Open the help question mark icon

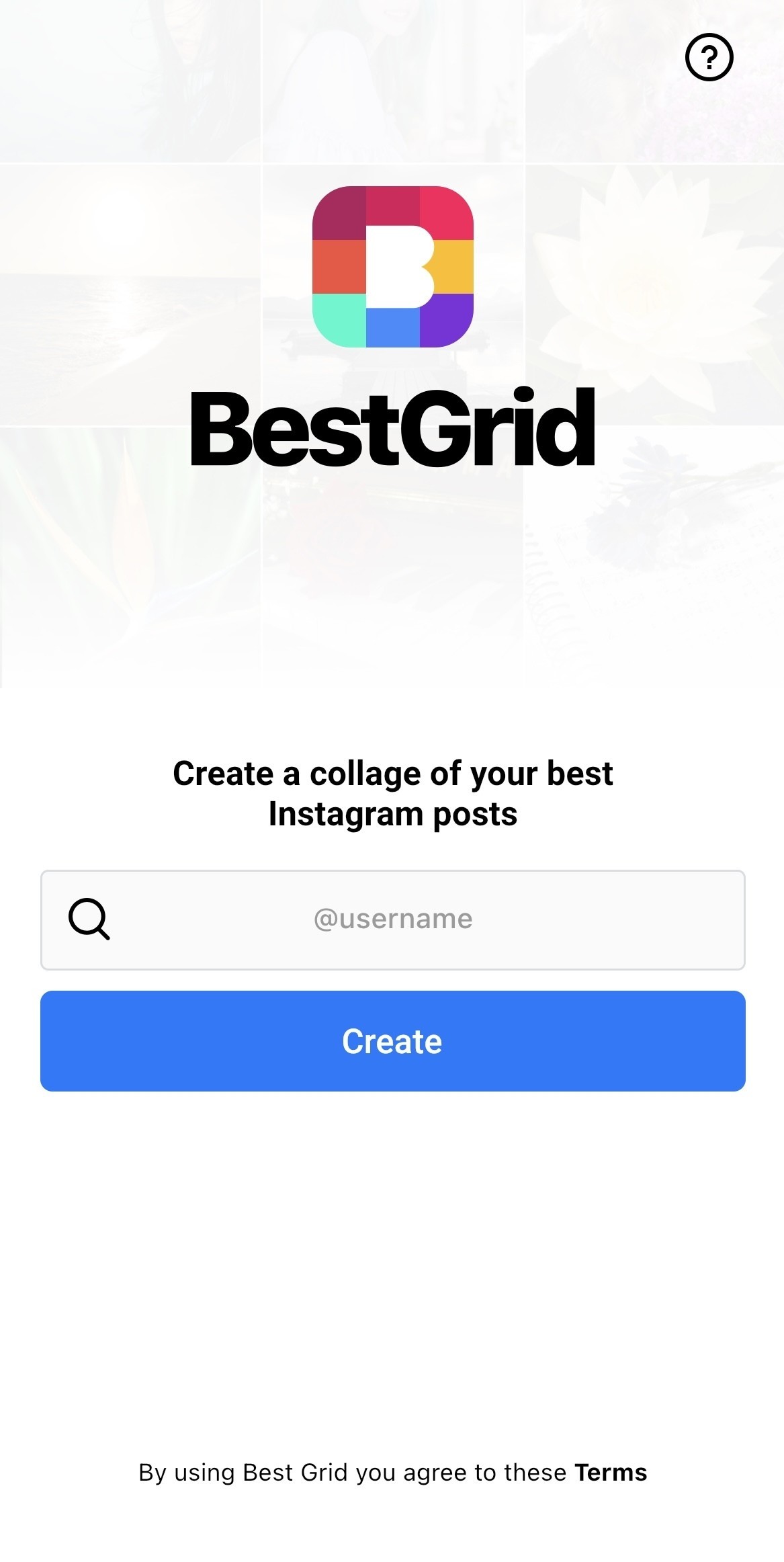709,57
